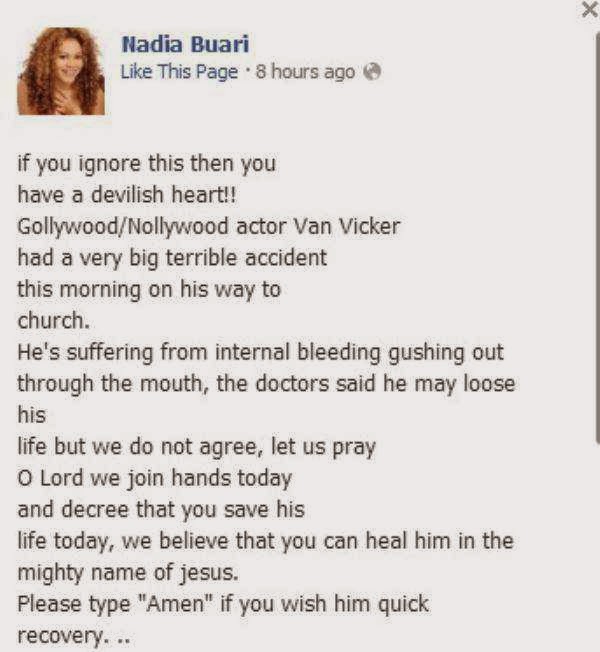Open Nadia Buari's profile picture
Screen dimensions: 600x652
[x=60, y=70]
